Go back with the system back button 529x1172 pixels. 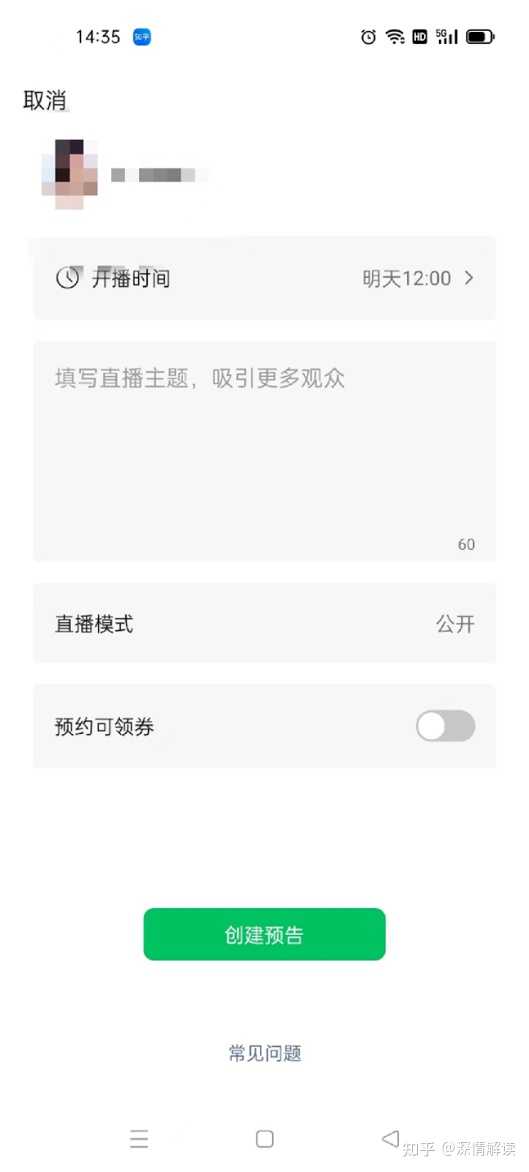coord(390,1138)
